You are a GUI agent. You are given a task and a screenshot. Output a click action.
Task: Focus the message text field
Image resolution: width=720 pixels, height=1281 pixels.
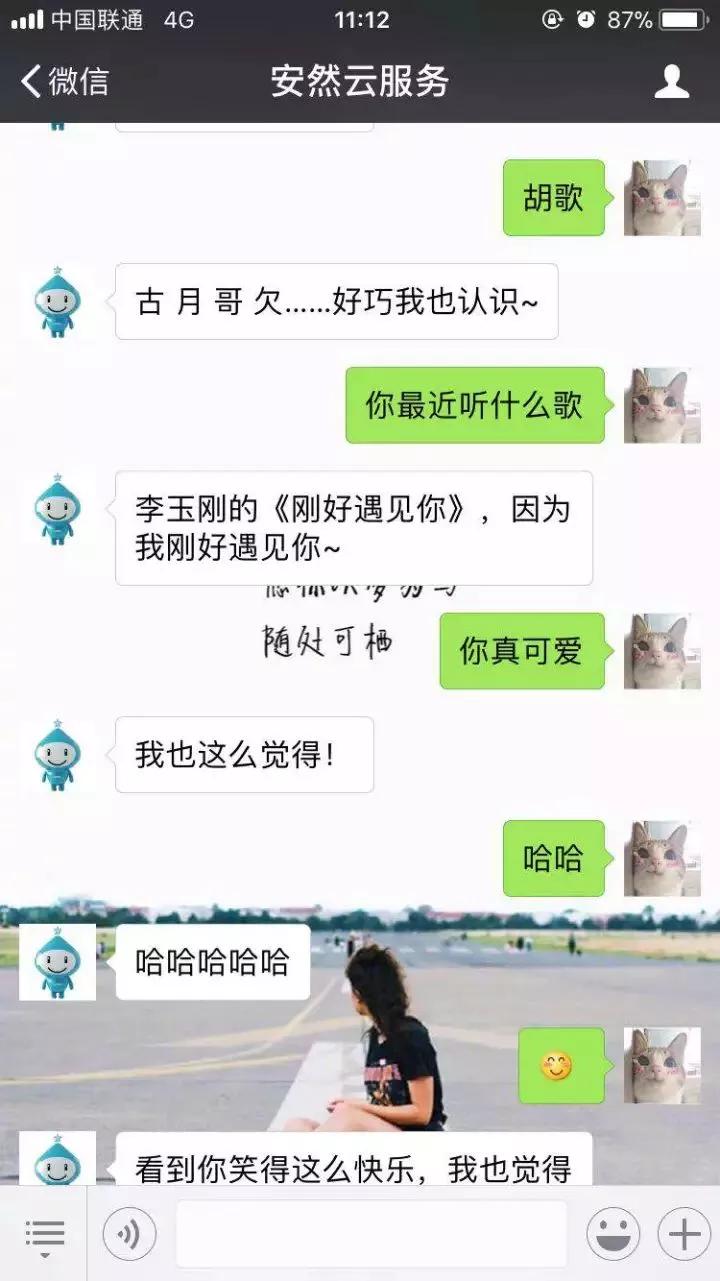371,1235
